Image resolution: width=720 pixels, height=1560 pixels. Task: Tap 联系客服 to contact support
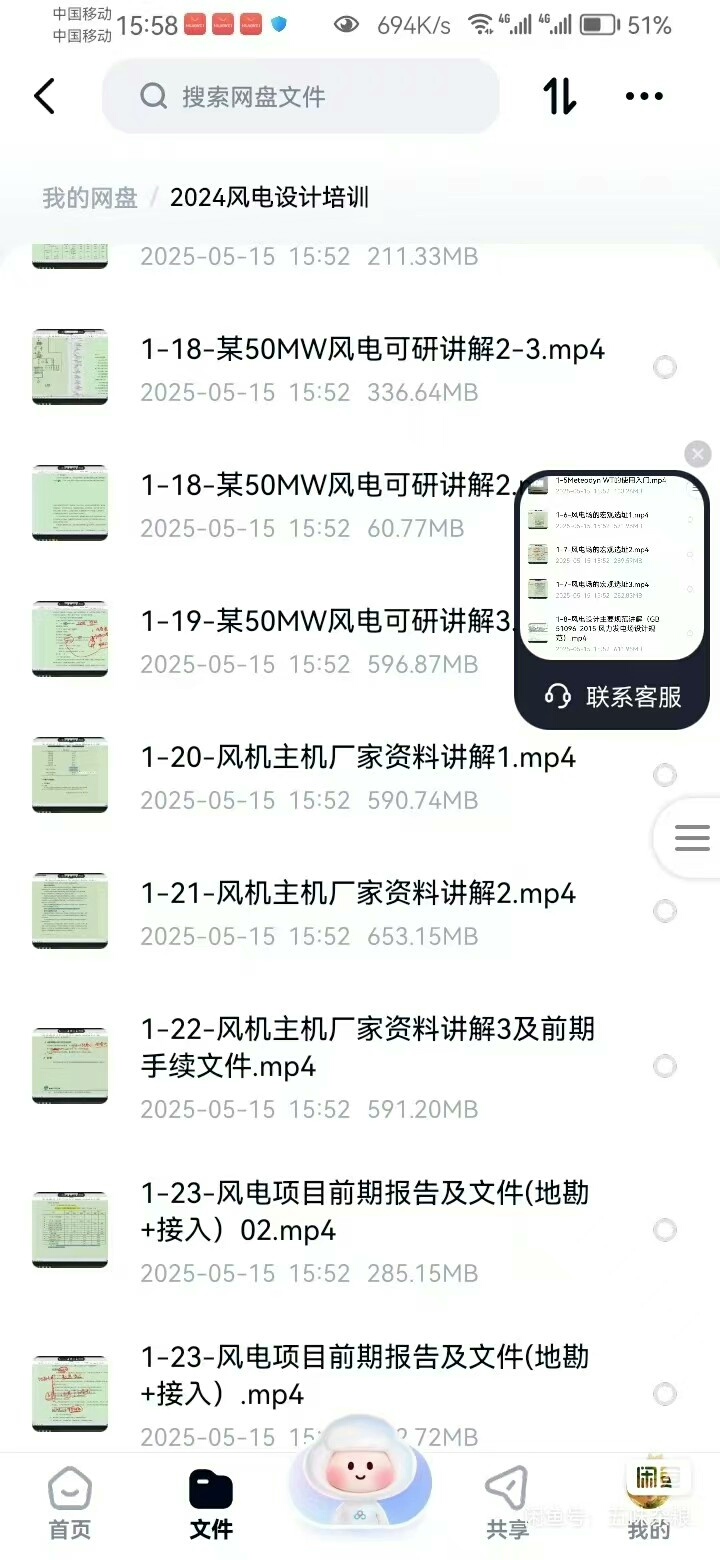613,697
